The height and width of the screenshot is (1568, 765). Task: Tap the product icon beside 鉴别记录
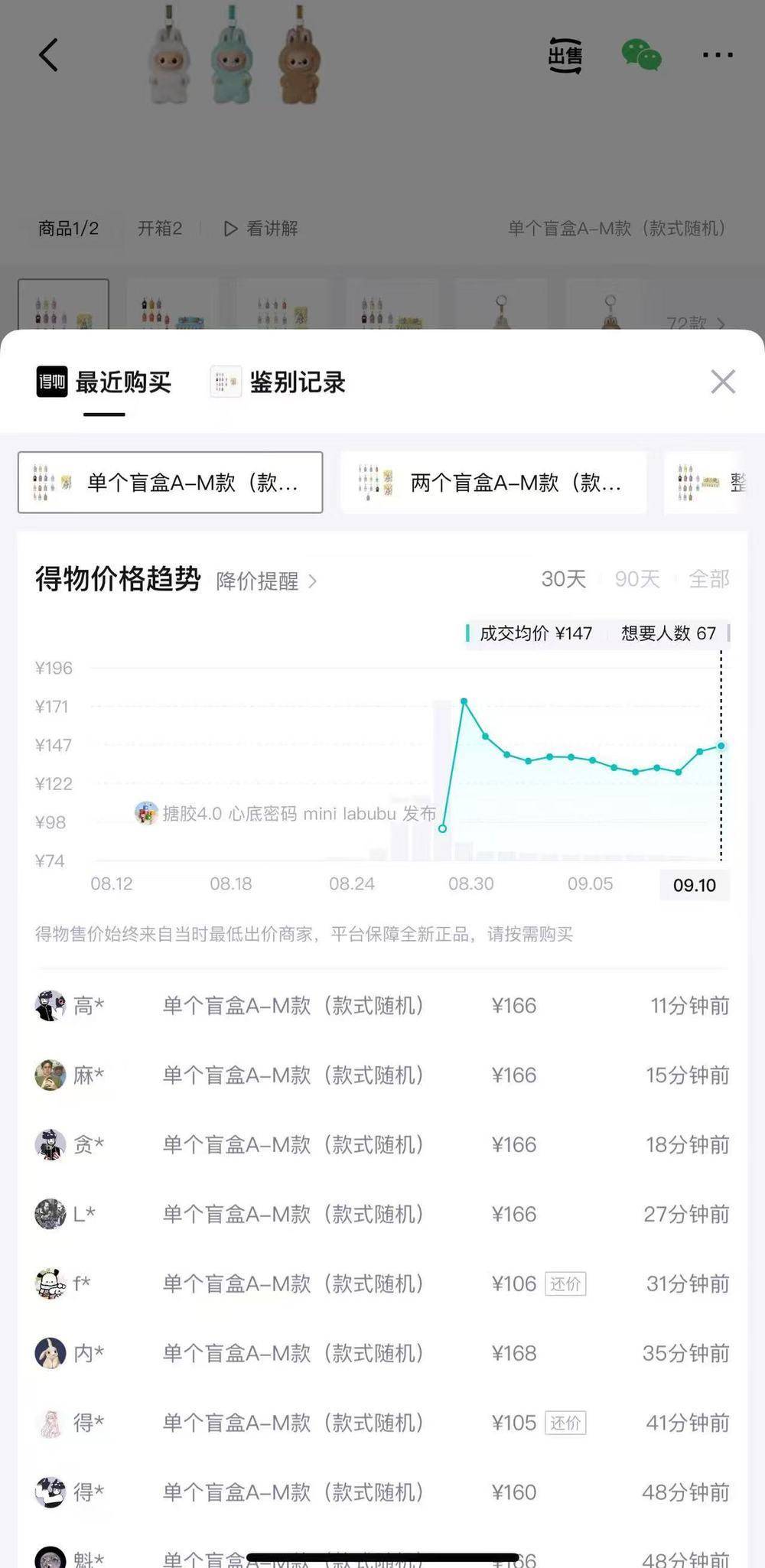[223, 382]
